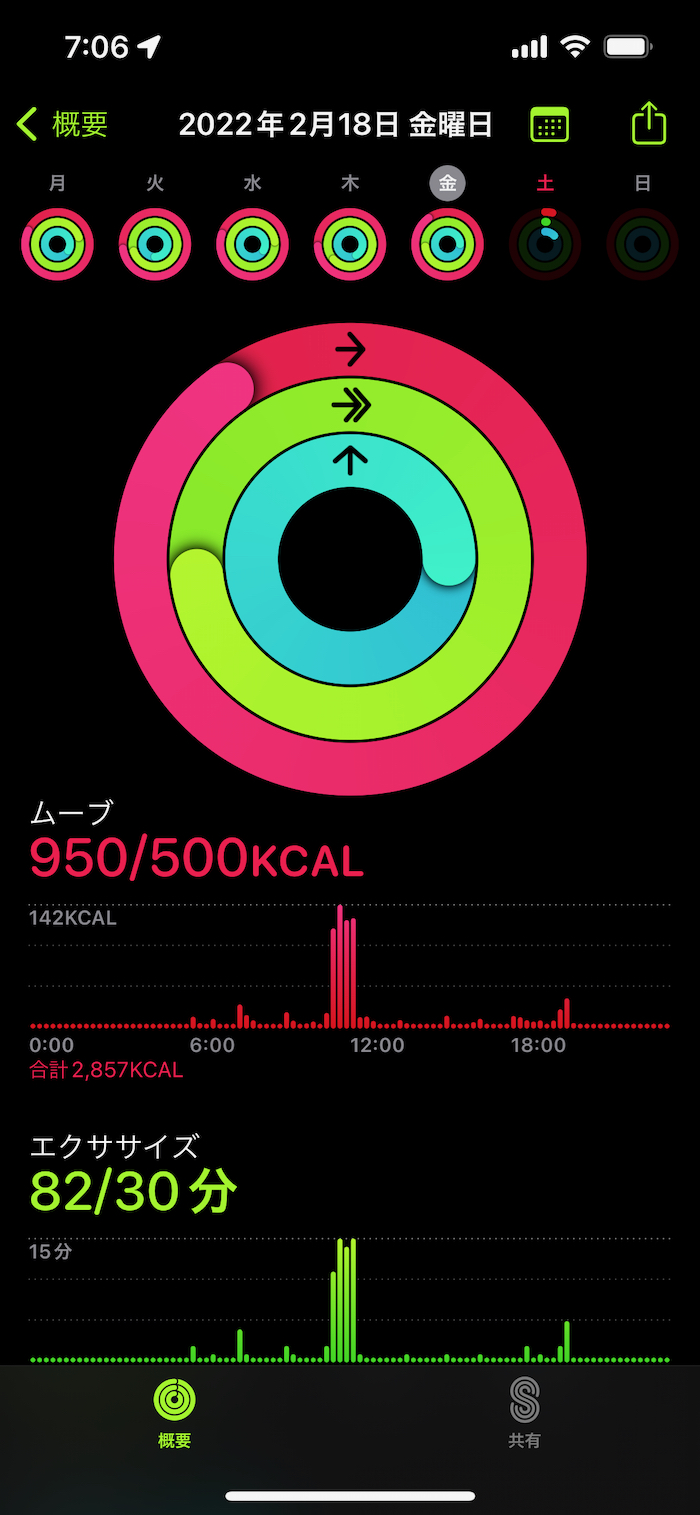Select Friday (金) activity rings

[x=447, y=244]
